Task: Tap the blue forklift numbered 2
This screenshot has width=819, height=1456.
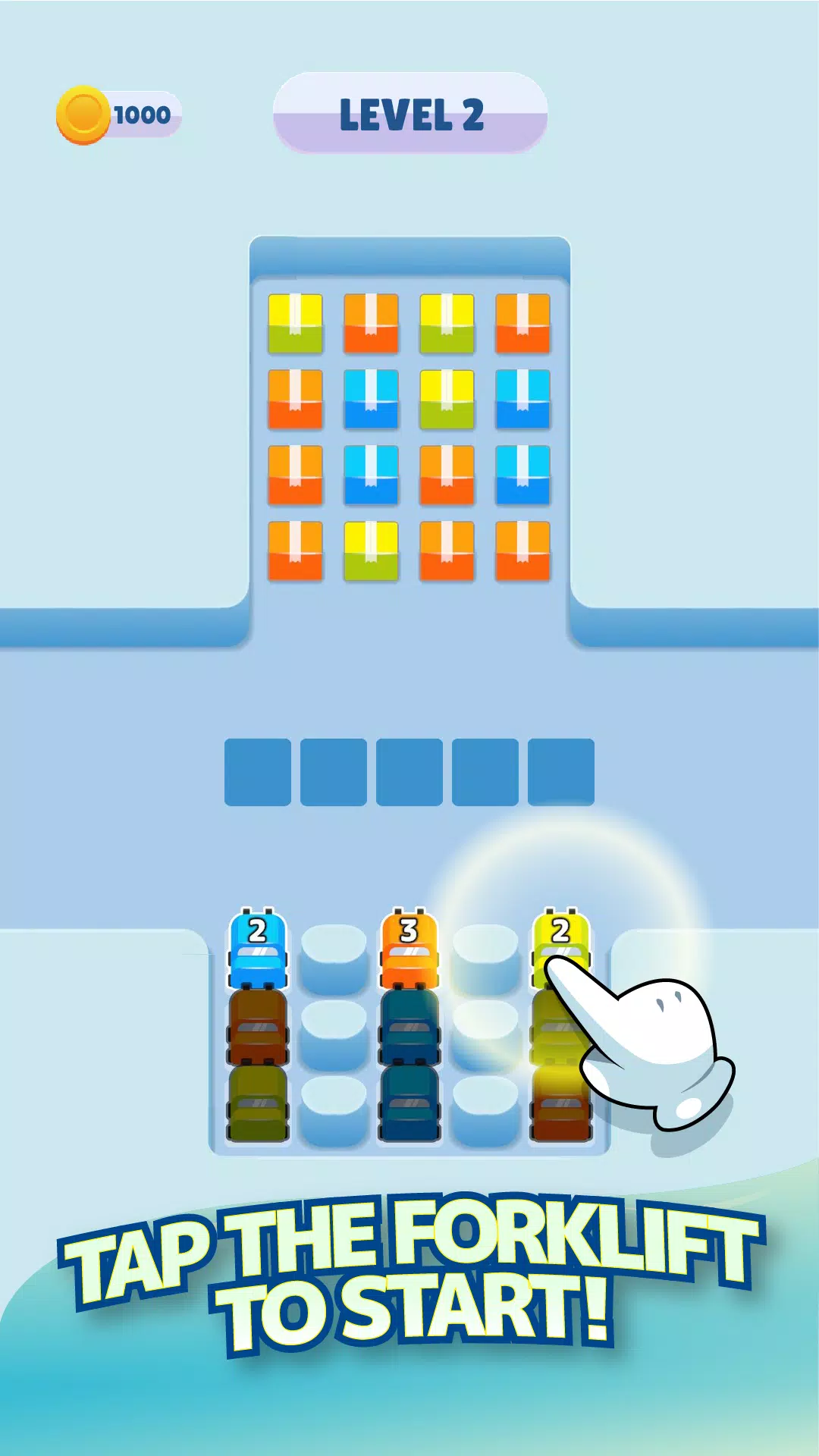Action: 258,949
